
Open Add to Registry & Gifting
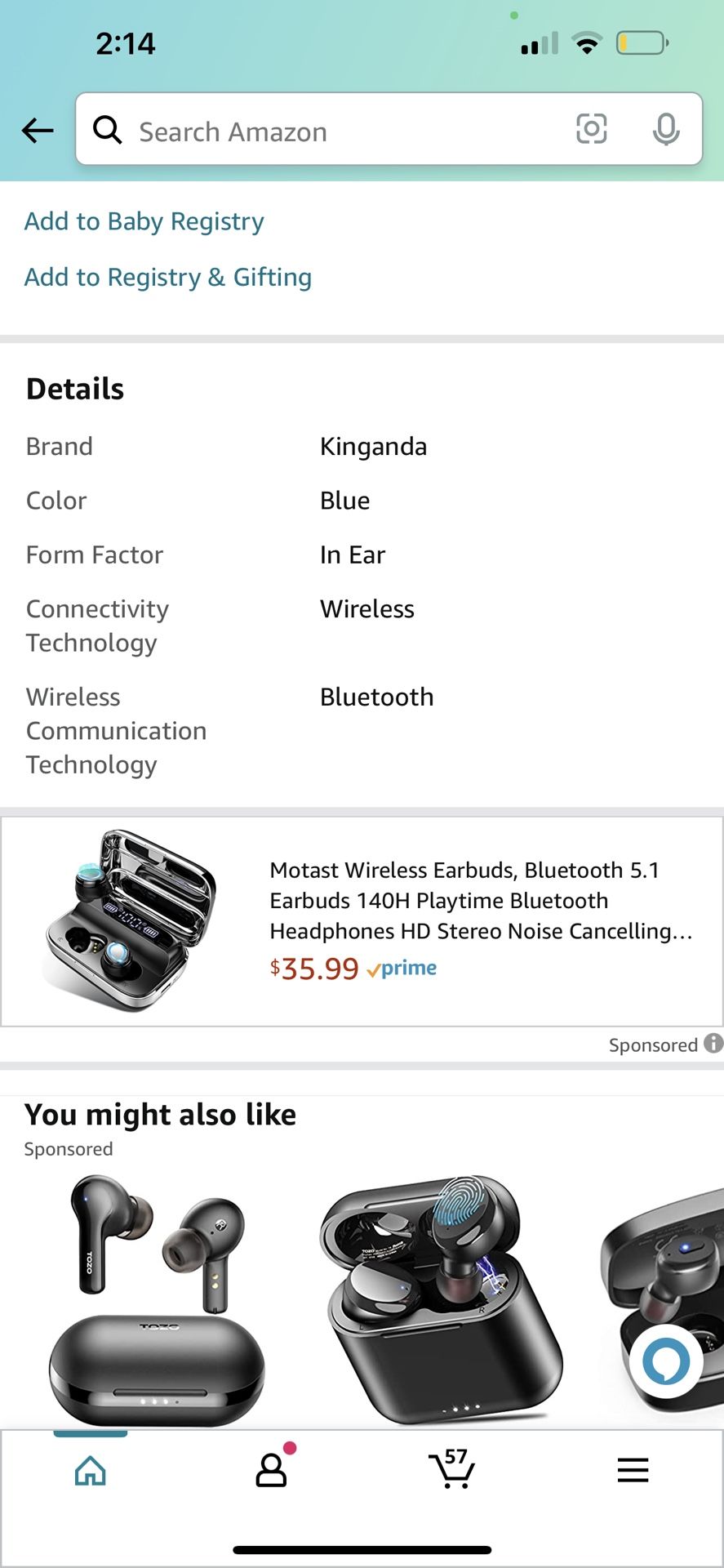[167, 277]
